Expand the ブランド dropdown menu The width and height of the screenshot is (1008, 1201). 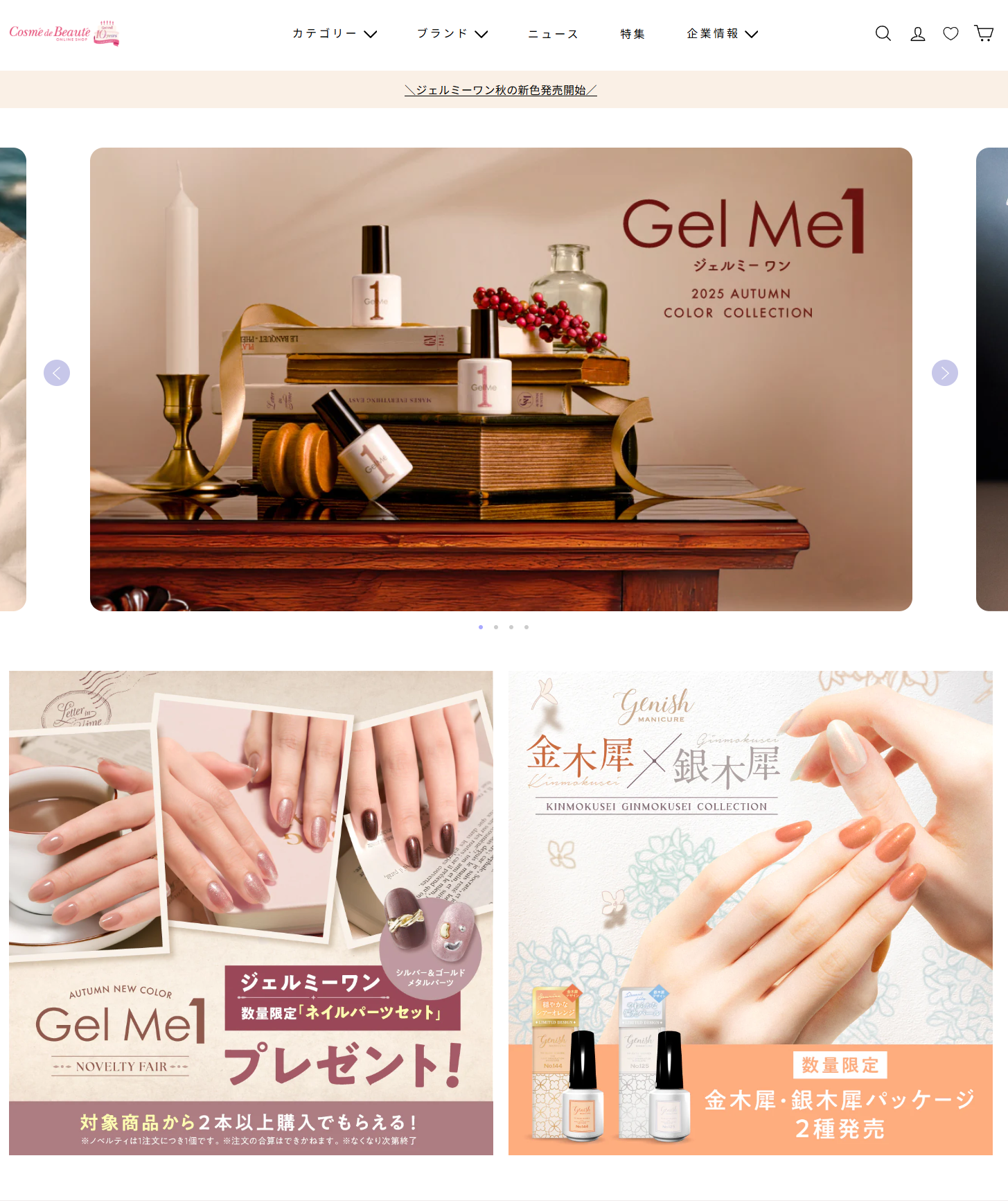pos(452,33)
